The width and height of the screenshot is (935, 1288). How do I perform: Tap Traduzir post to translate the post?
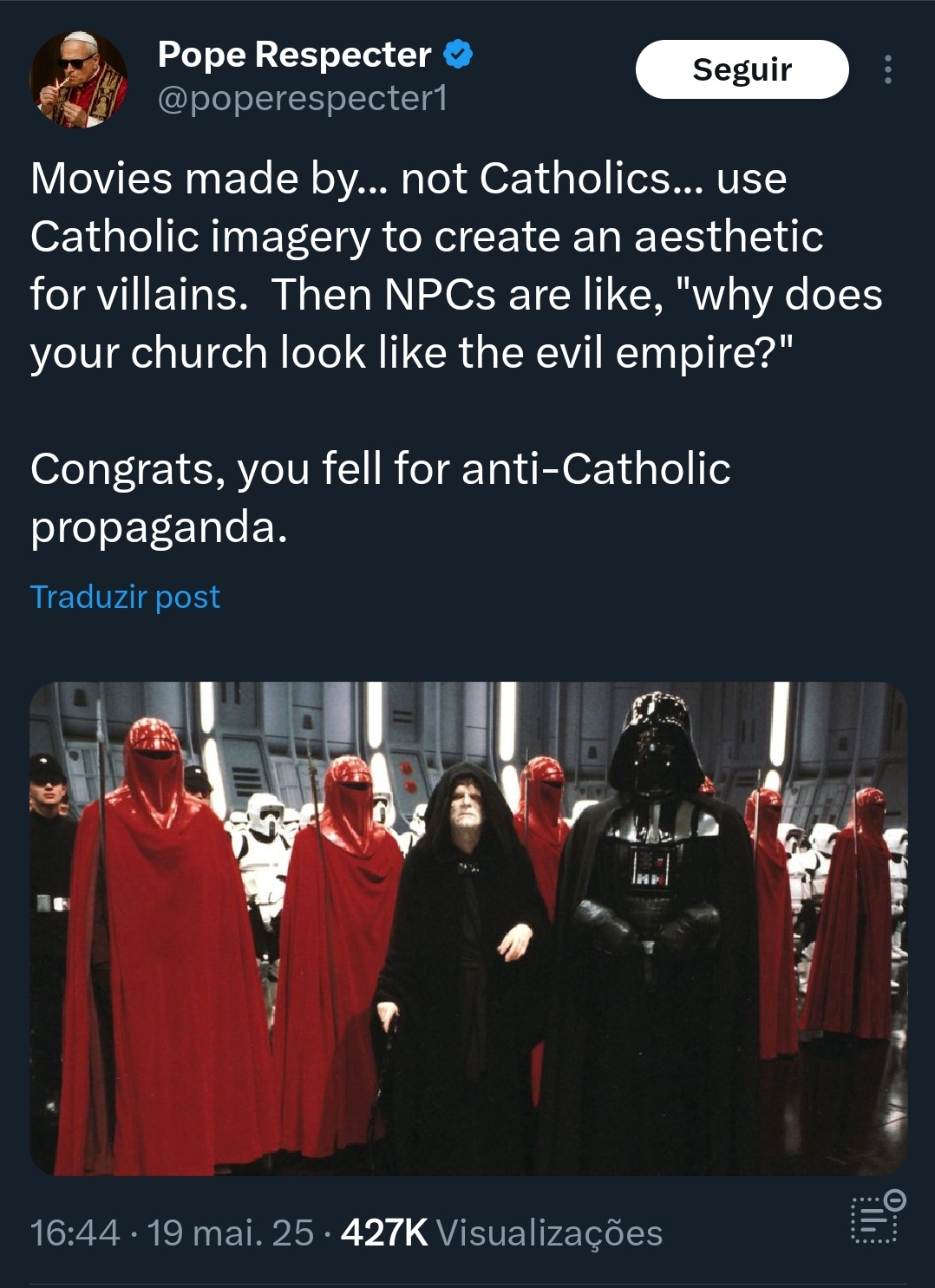(x=125, y=597)
